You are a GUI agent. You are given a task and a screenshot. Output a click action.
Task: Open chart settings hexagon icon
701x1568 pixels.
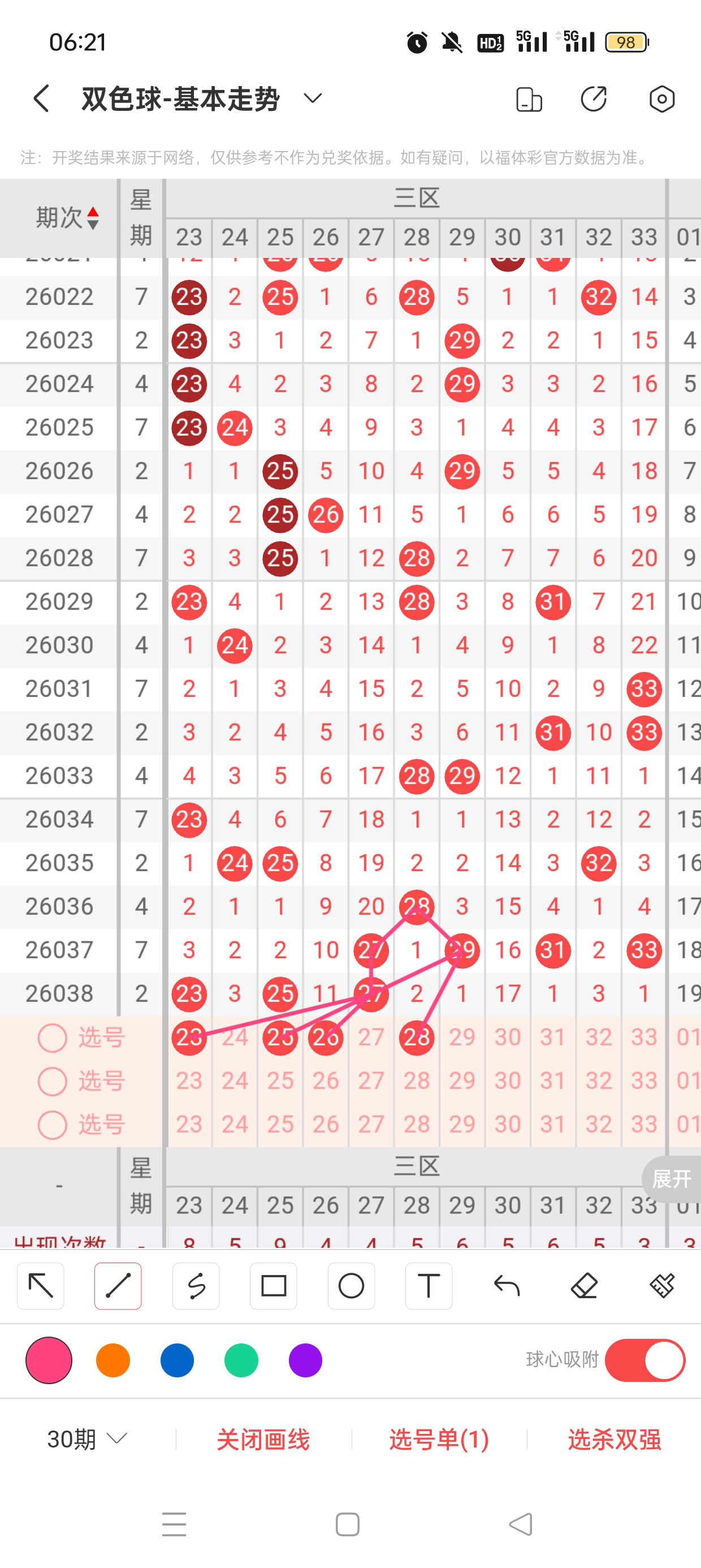pos(661,98)
